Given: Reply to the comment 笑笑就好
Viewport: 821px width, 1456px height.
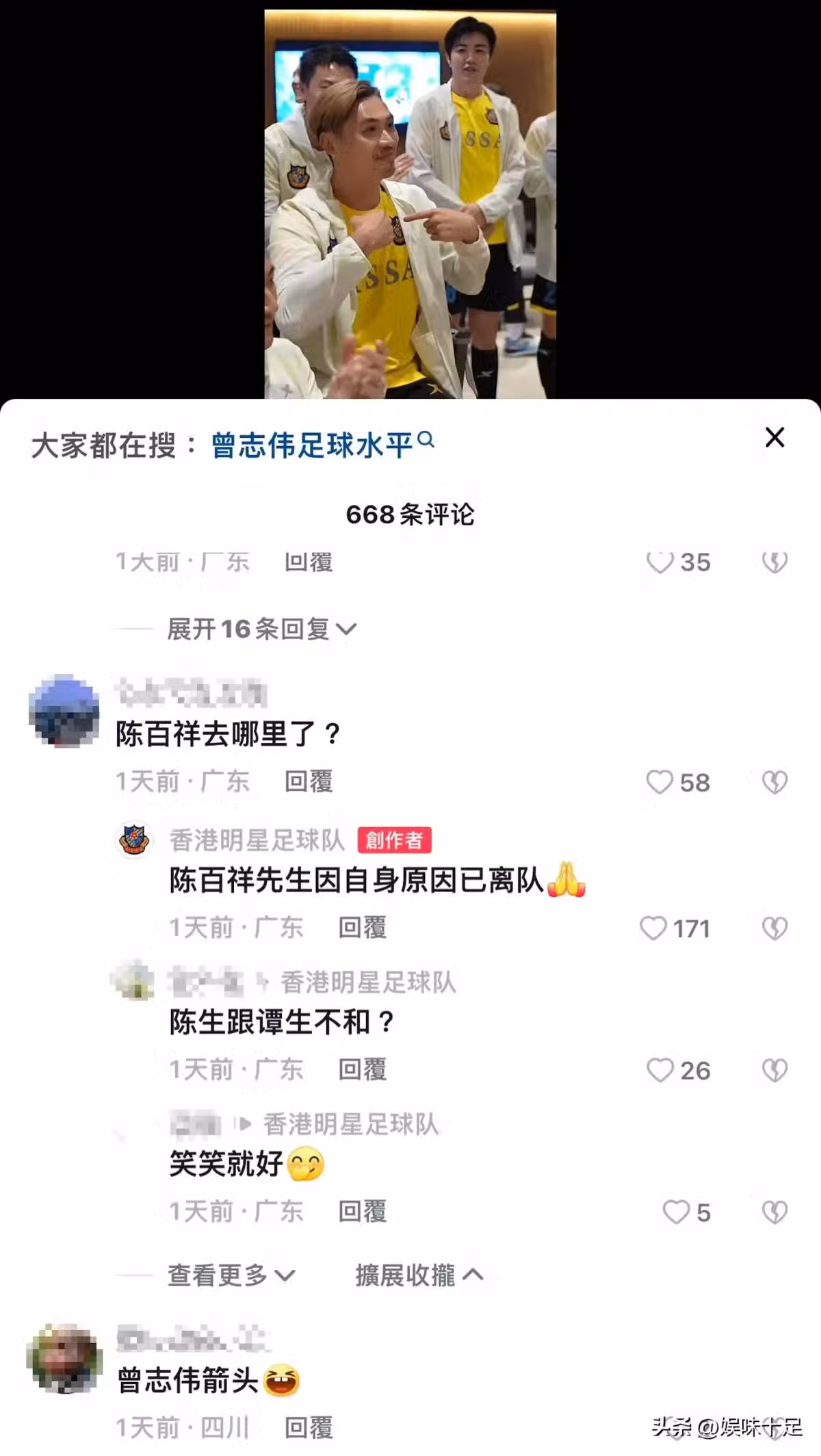Looking at the screenshot, I should pos(362,1212).
